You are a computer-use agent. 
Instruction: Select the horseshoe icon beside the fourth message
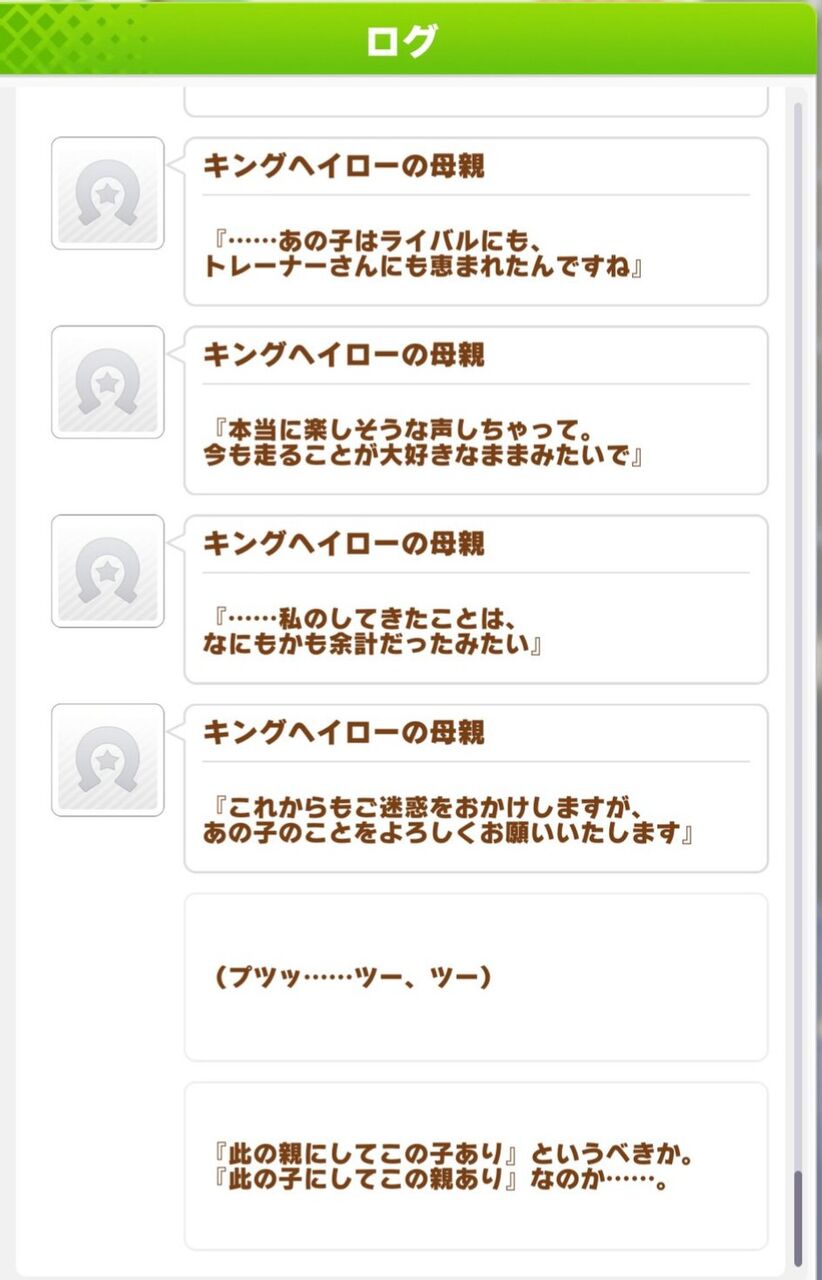[x=107, y=758]
